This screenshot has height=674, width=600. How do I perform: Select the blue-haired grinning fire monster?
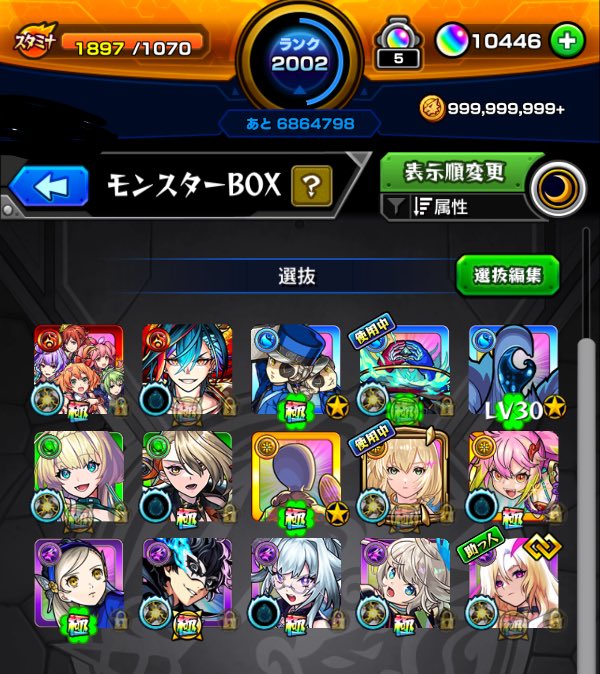click(187, 369)
